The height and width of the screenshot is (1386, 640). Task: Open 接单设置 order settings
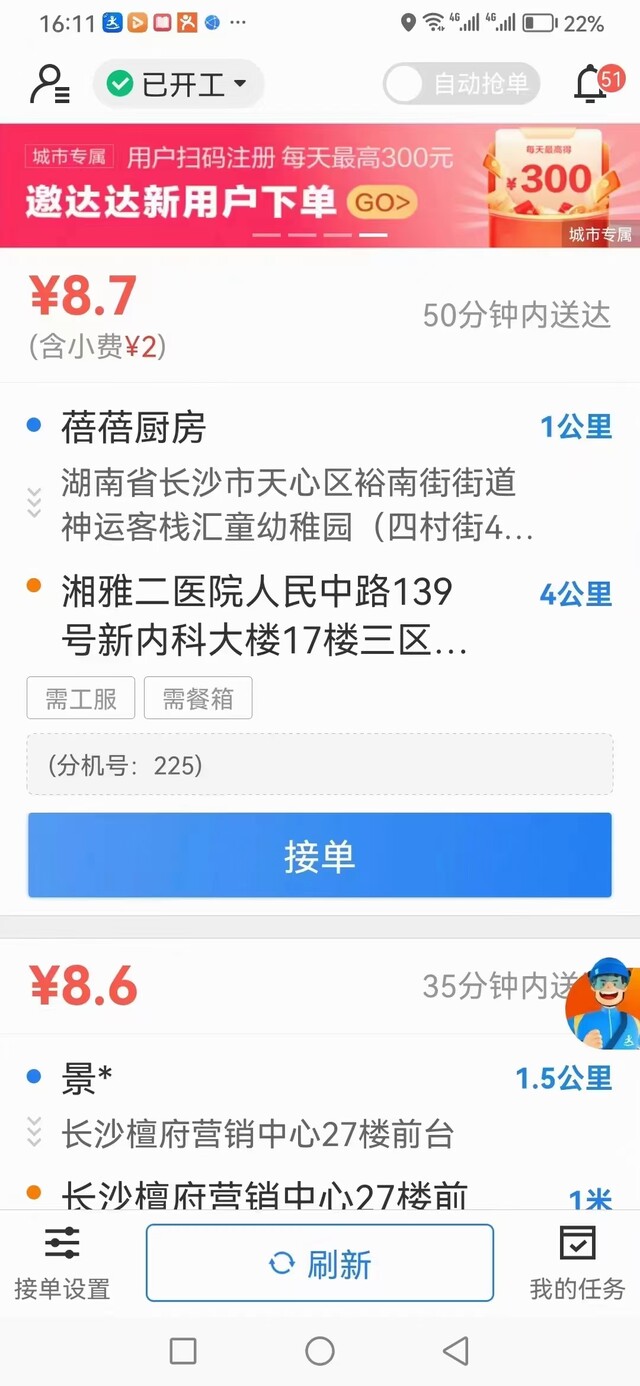[62, 1262]
